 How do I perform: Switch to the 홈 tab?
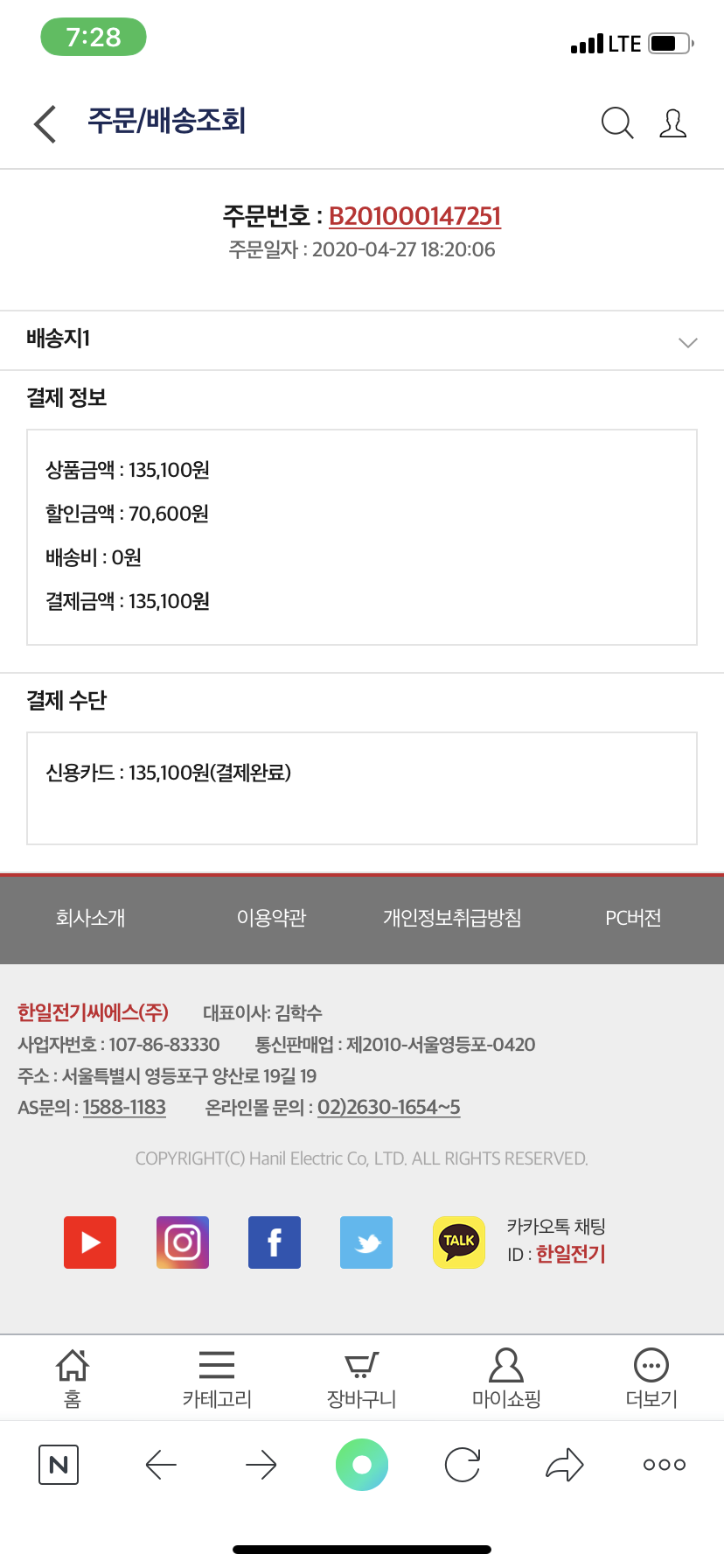[x=73, y=1377]
